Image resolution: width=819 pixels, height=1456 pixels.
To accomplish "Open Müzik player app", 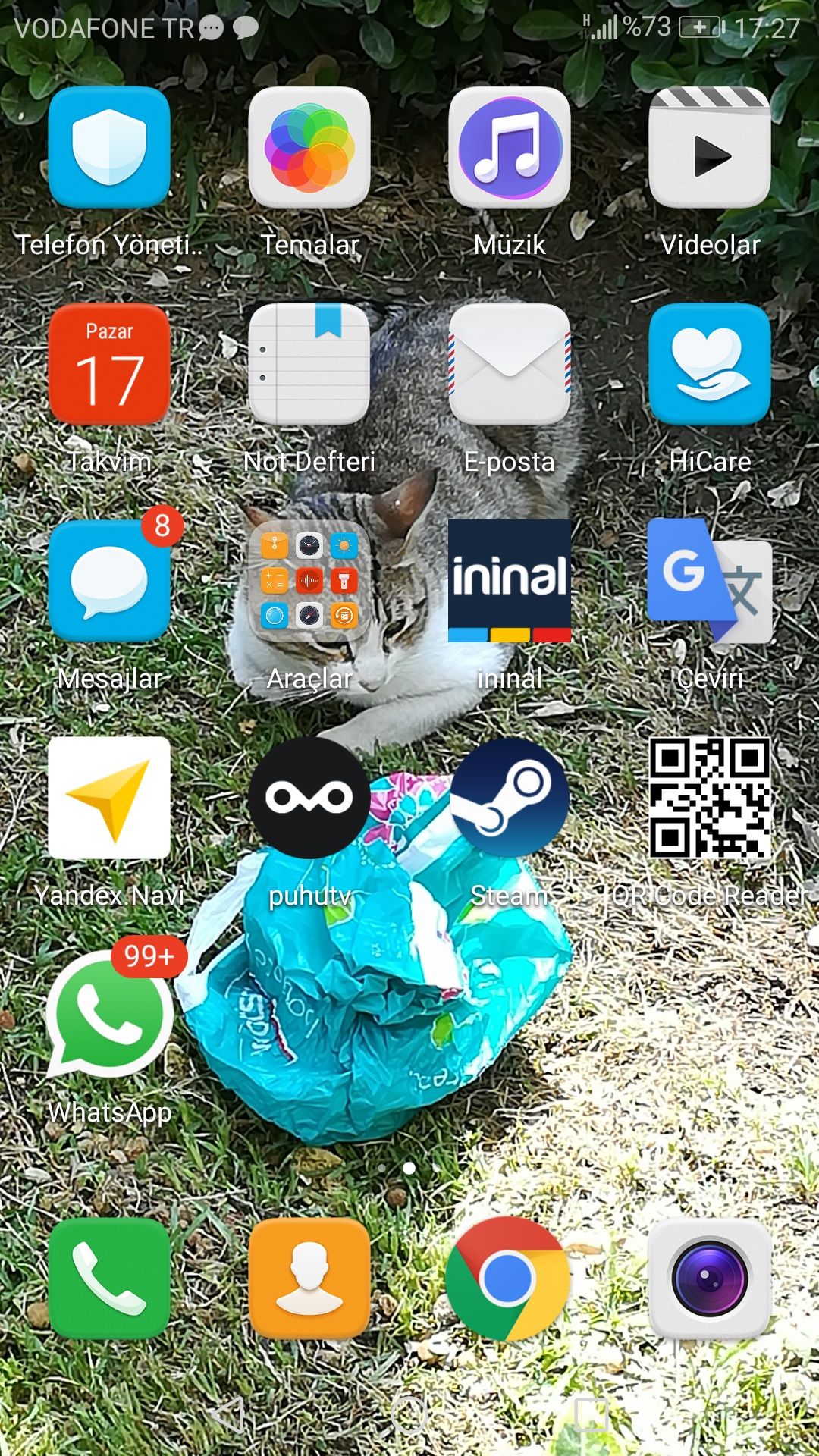I will tap(510, 147).
